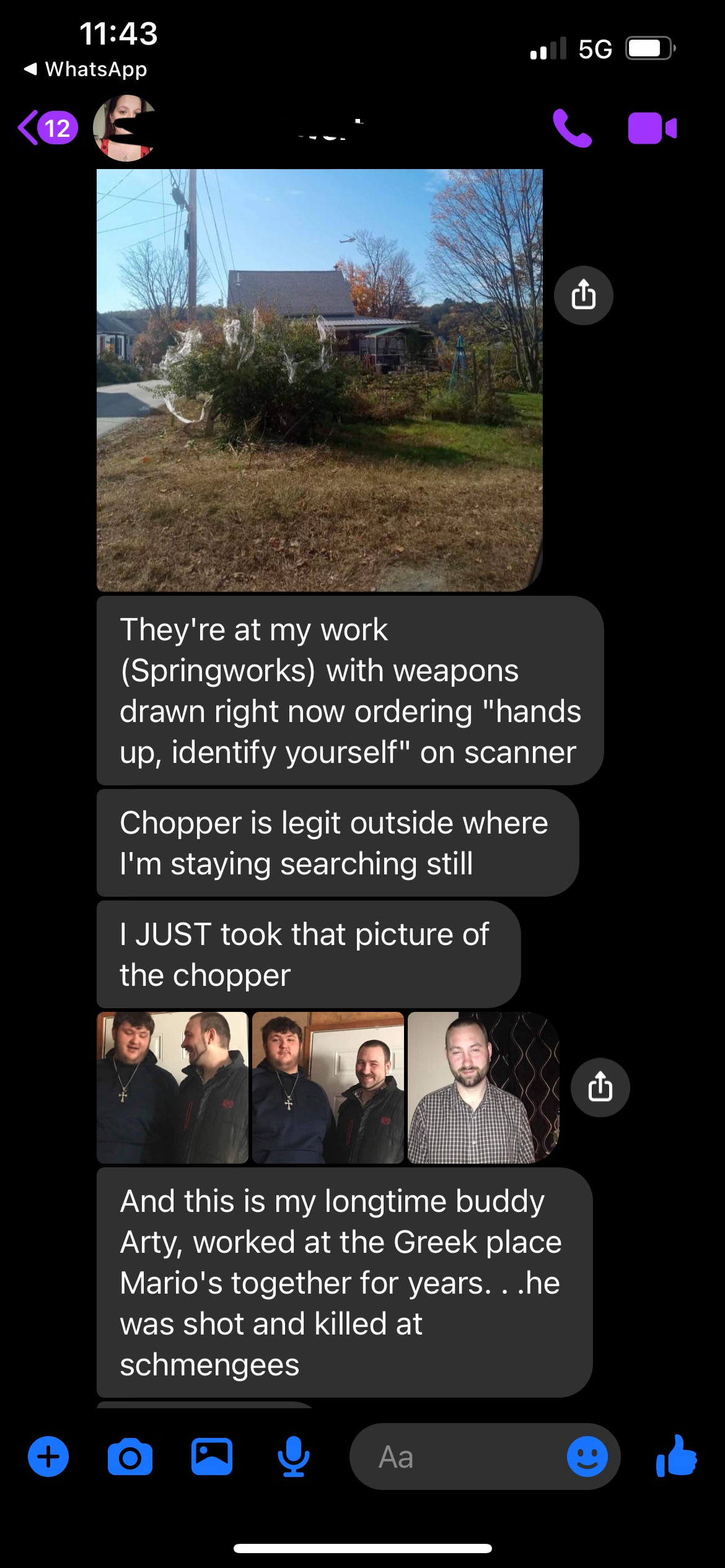Screen dimensions: 725x1568
Task: Open the photo of man in checkered shirt
Action: [x=483, y=1087]
